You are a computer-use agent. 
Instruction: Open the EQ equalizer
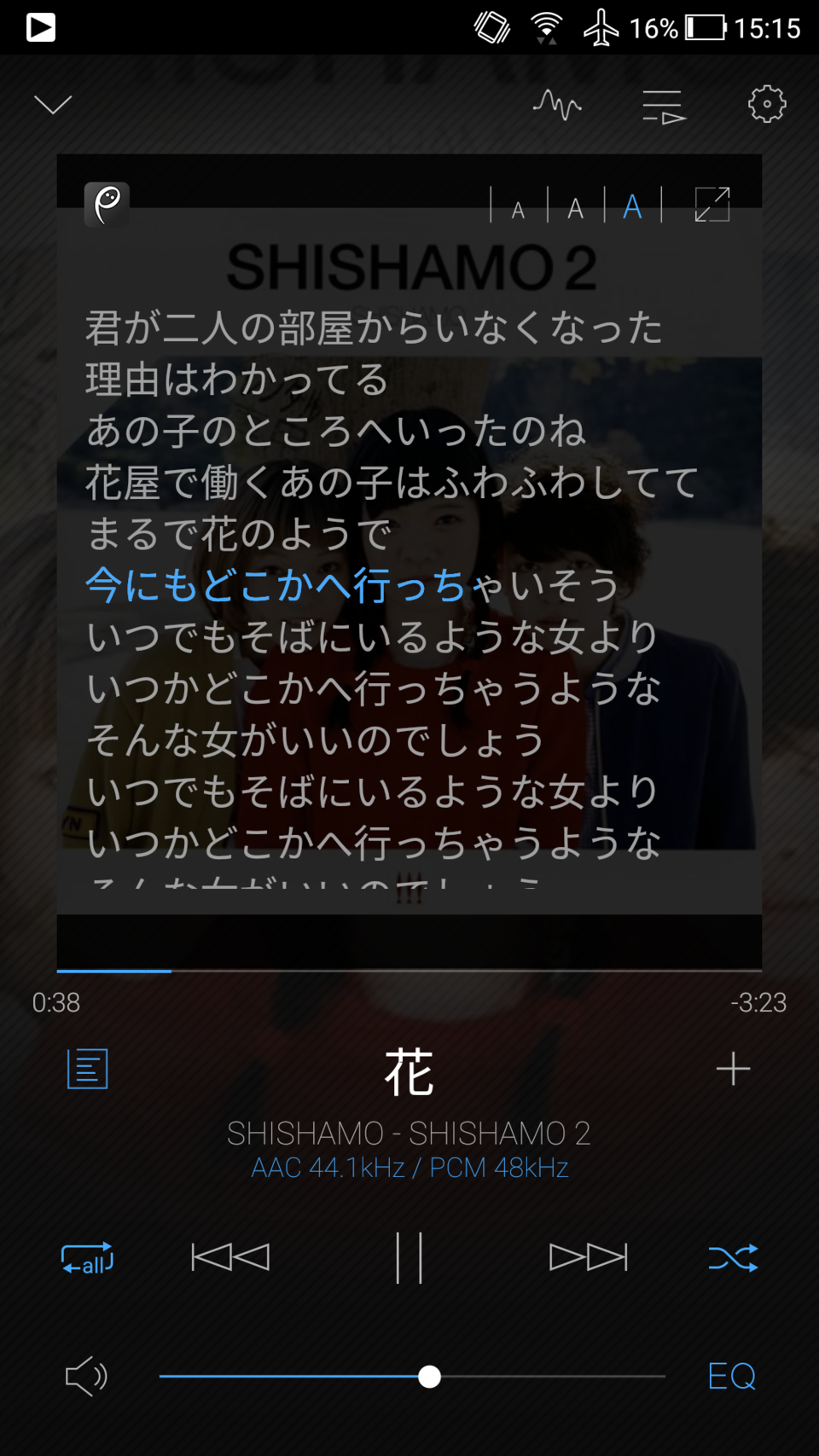(x=731, y=1376)
